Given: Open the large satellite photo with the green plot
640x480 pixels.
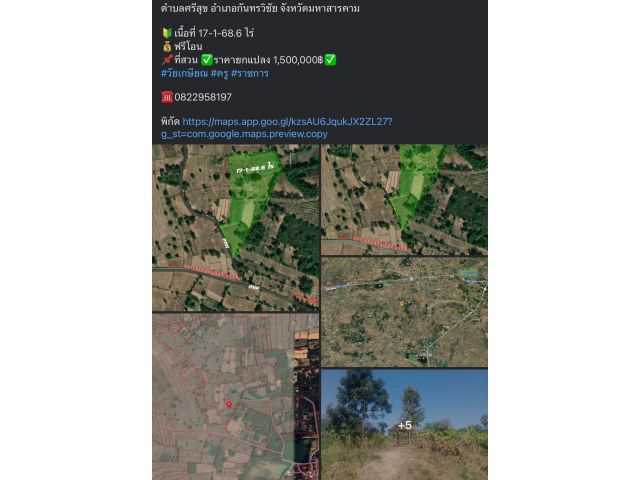Looking at the screenshot, I should pyautogui.click(x=235, y=227).
